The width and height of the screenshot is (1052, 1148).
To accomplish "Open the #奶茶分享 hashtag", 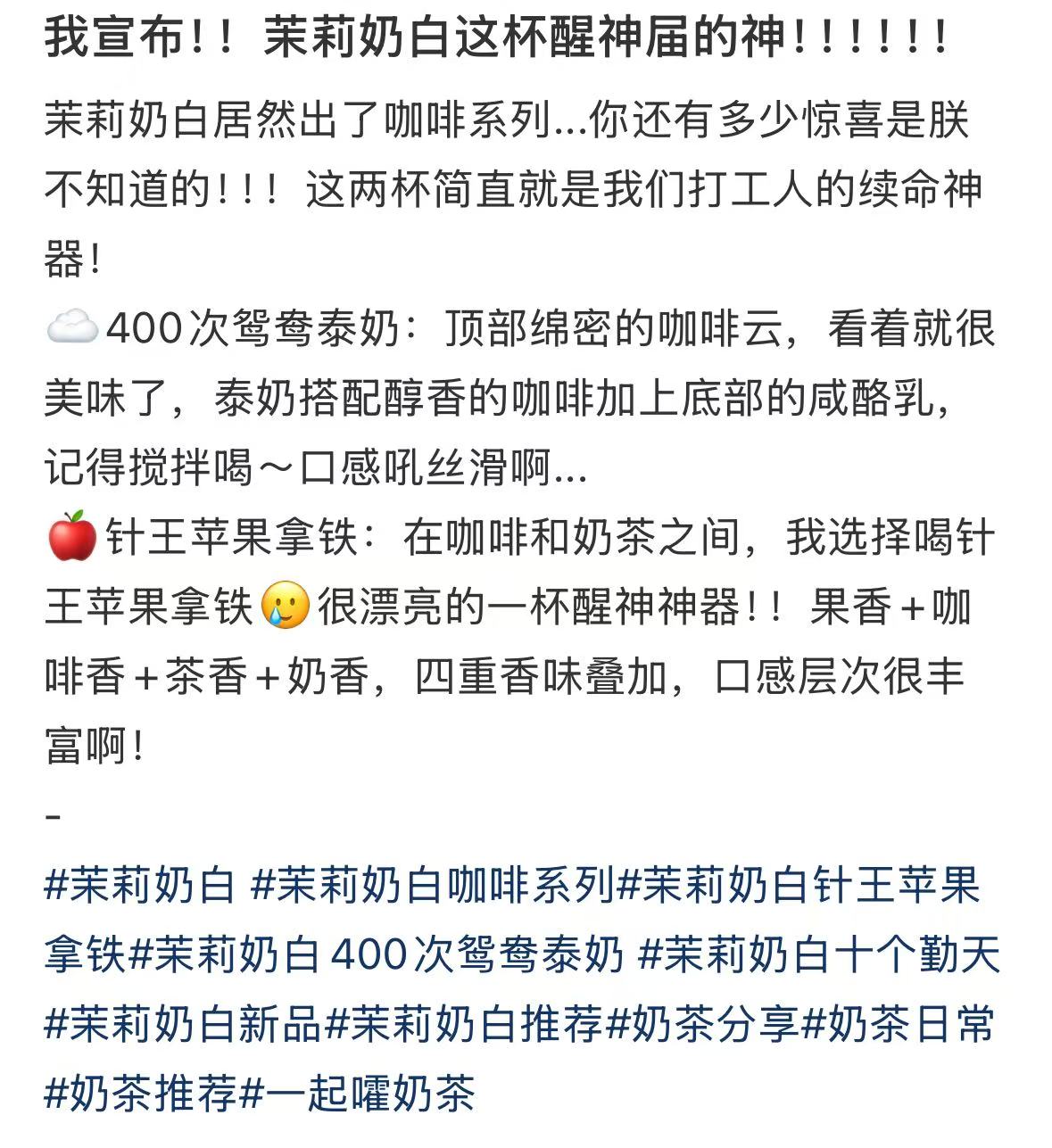I will click(x=702, y=1025).
